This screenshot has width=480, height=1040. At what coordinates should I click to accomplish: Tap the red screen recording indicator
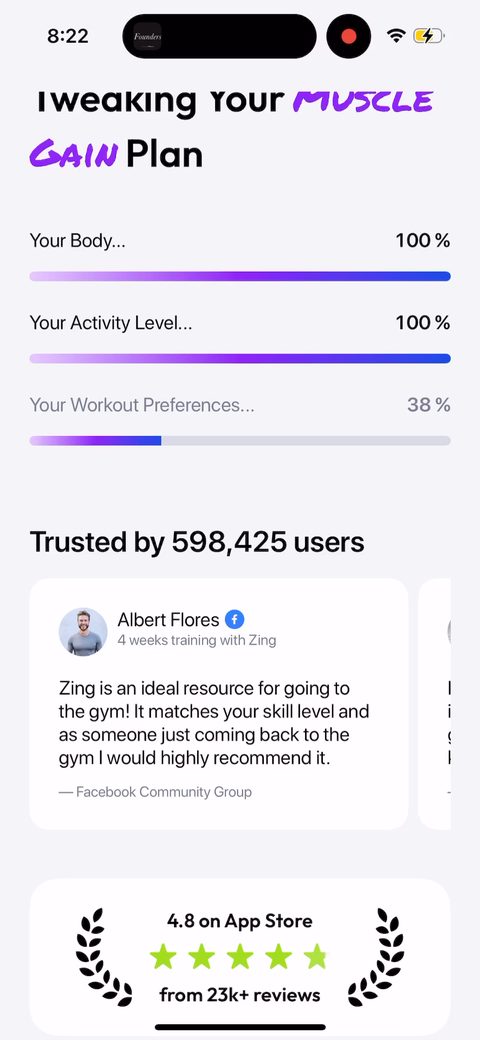tap(349, 36)
